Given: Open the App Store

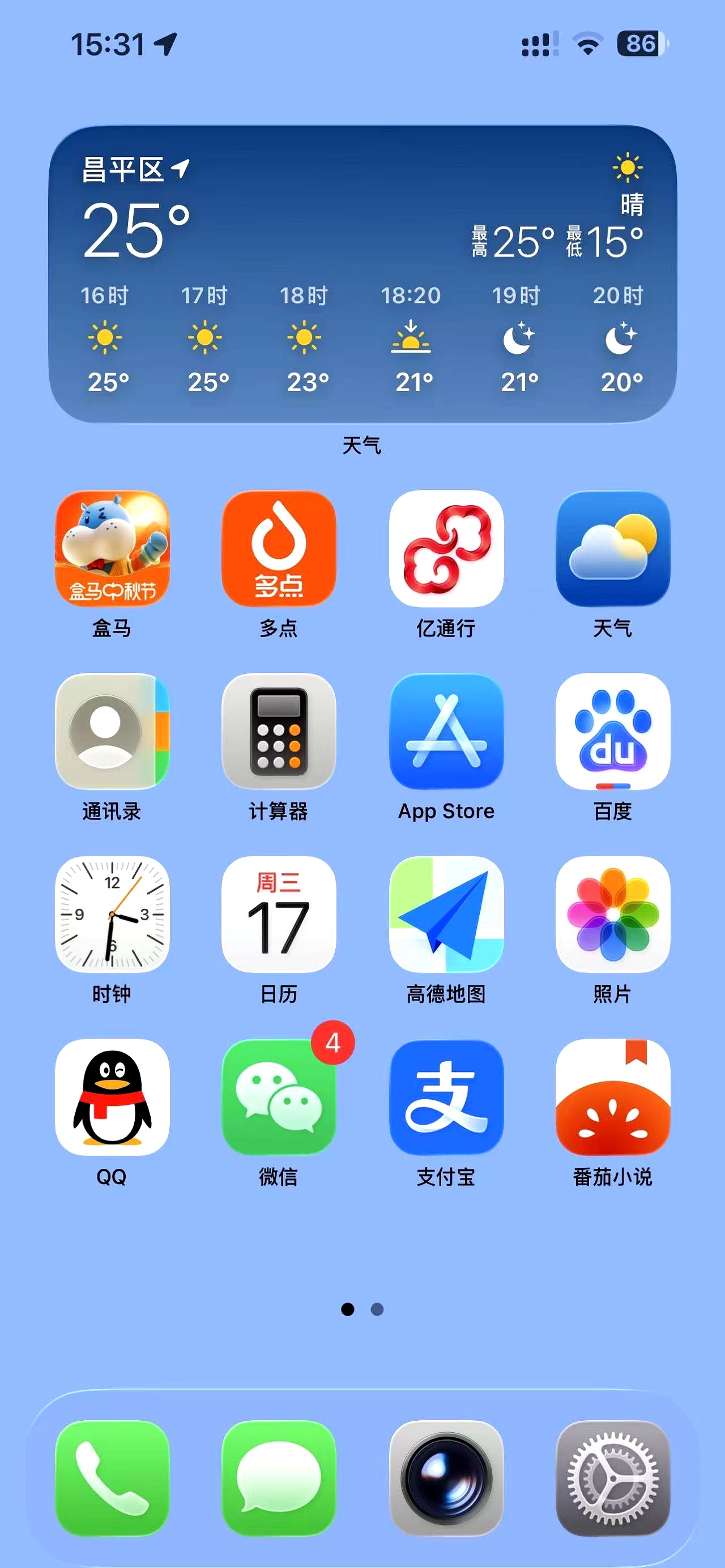Looking at the screenshot, I should [x=446, y=733].
